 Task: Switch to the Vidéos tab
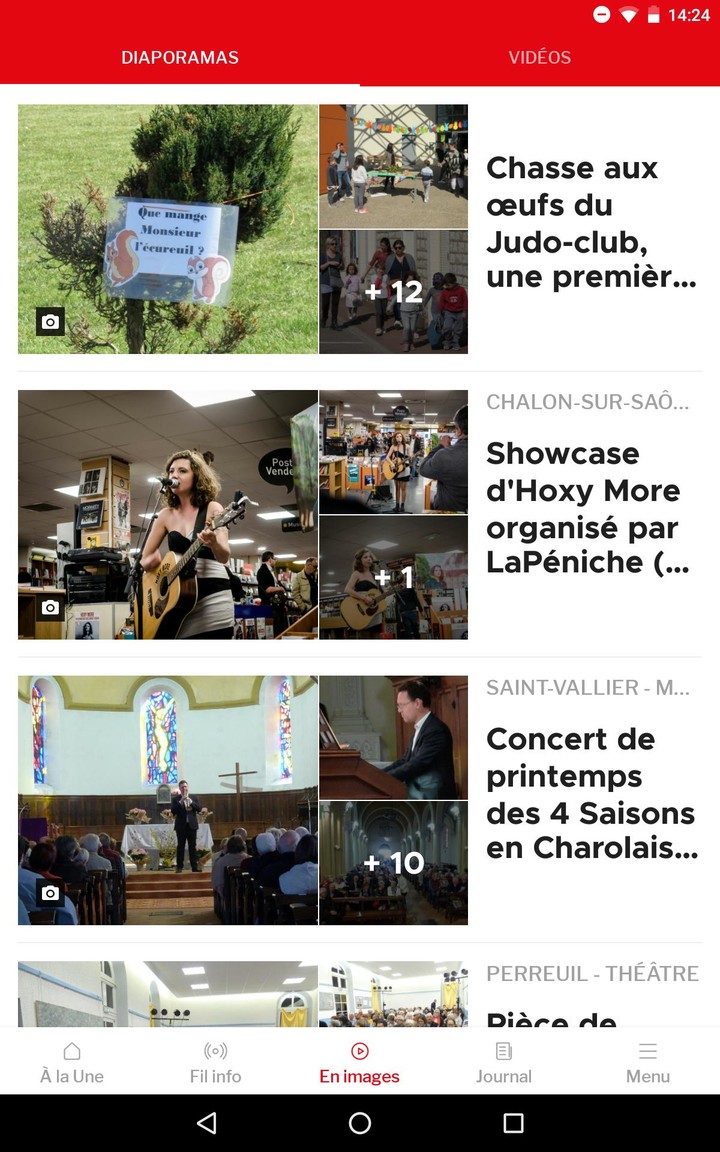click(x=540, y=57)
